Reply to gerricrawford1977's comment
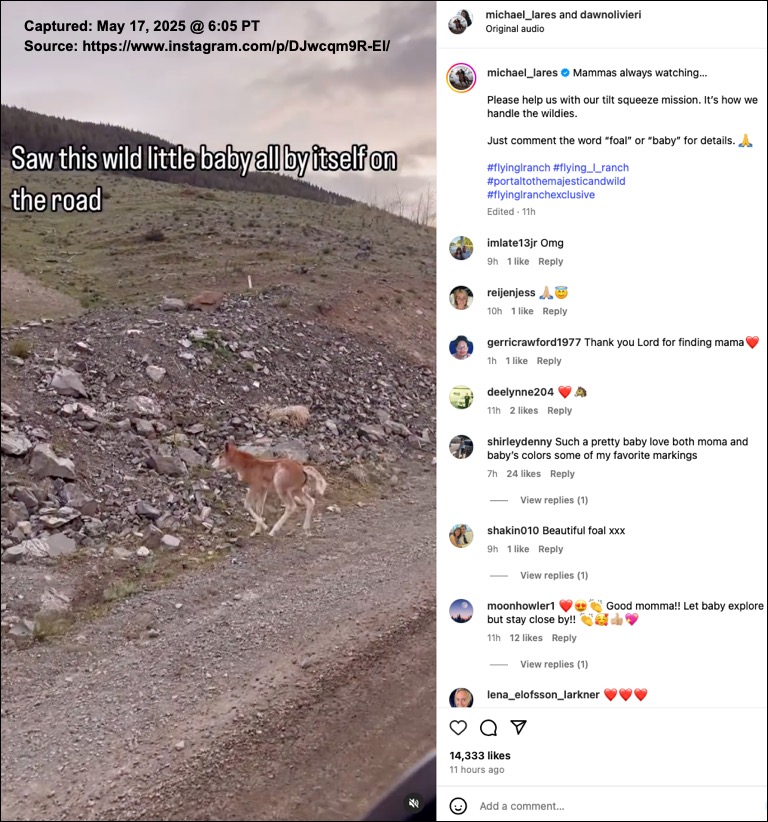The height and width of the screenshot is (822, 768). tap(549, 361)
